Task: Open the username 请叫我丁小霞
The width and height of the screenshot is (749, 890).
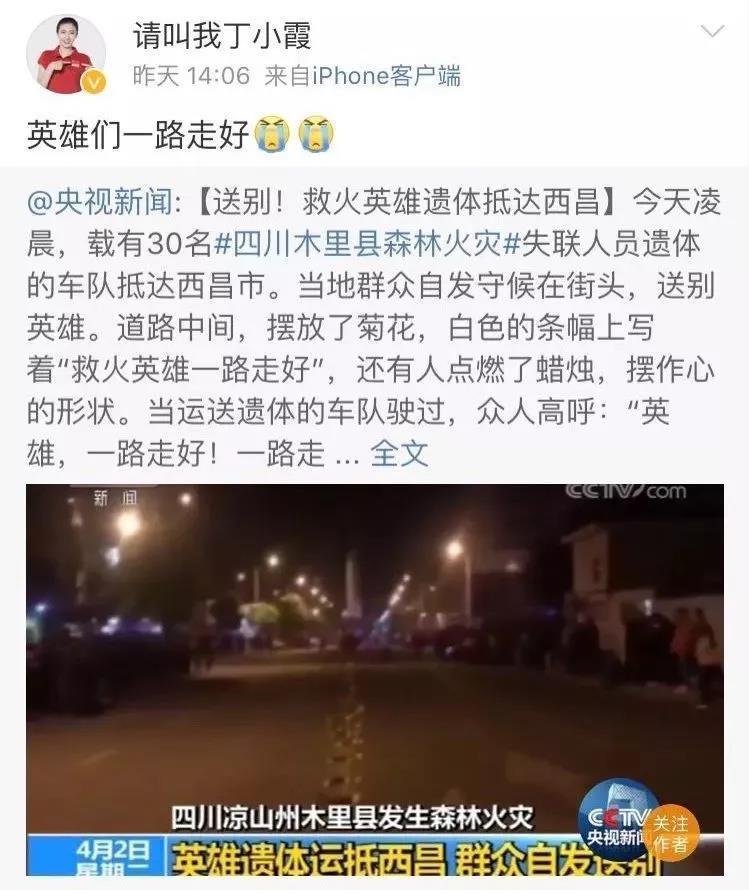Action: pyautogui.click(x=222, y=37)
